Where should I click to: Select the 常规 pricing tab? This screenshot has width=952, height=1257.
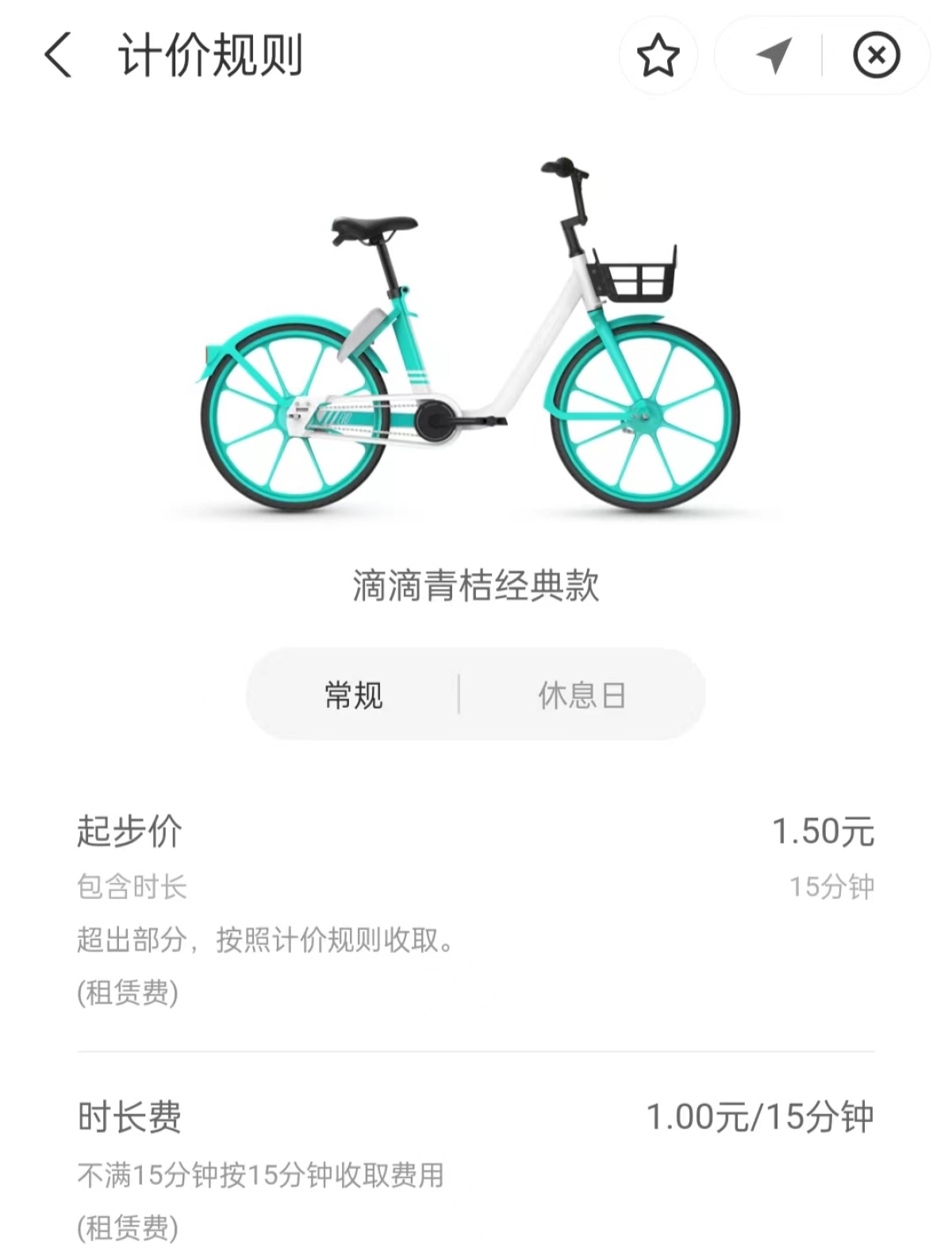354,695
